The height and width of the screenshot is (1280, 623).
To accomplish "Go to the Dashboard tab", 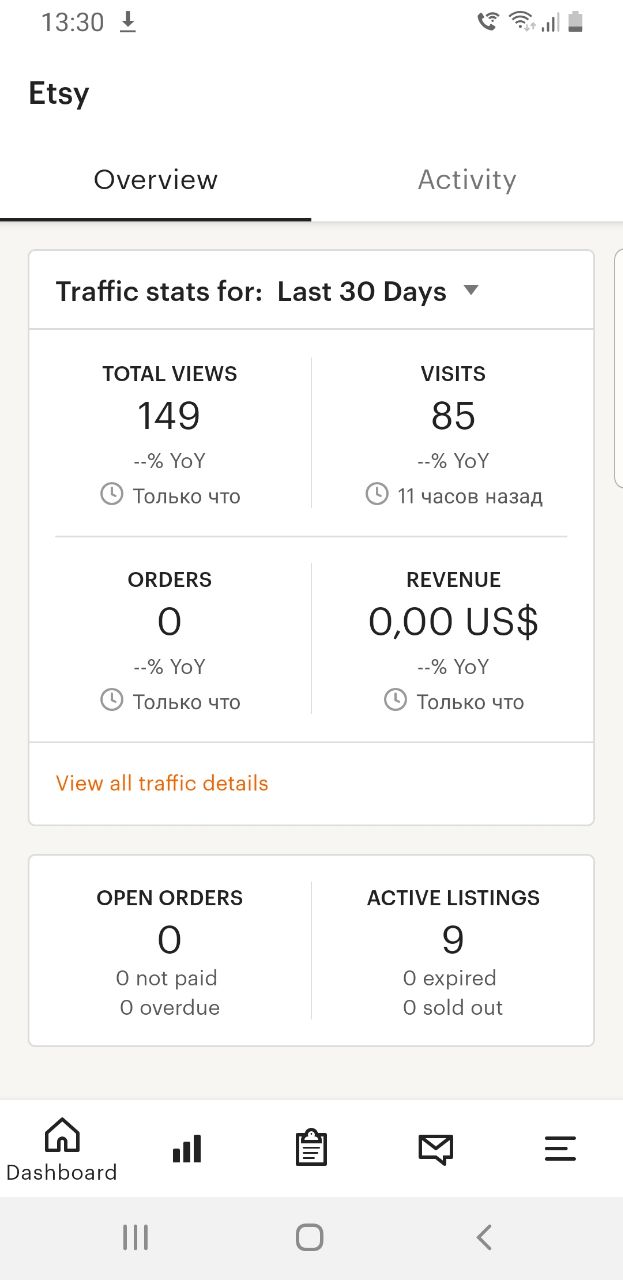I will coord(62,1149).
